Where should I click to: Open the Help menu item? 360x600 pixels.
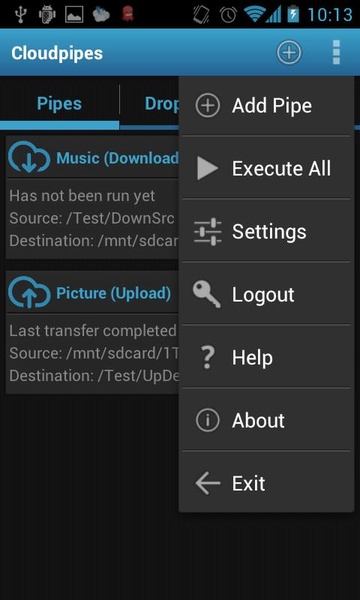click(x=266, y=357)
